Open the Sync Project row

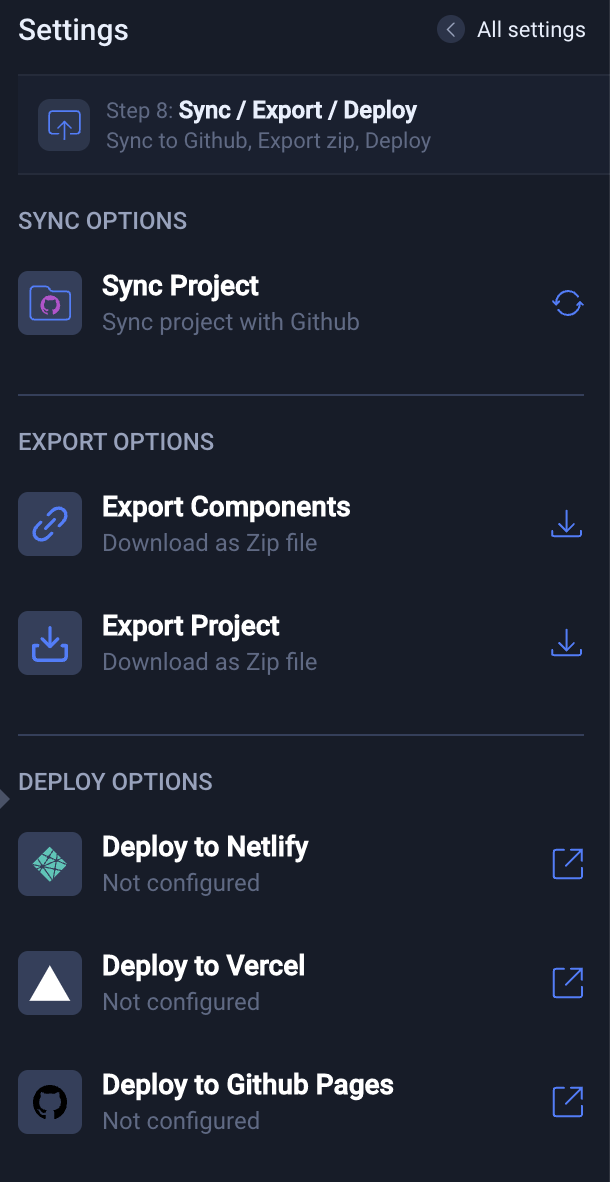(301, 303)
